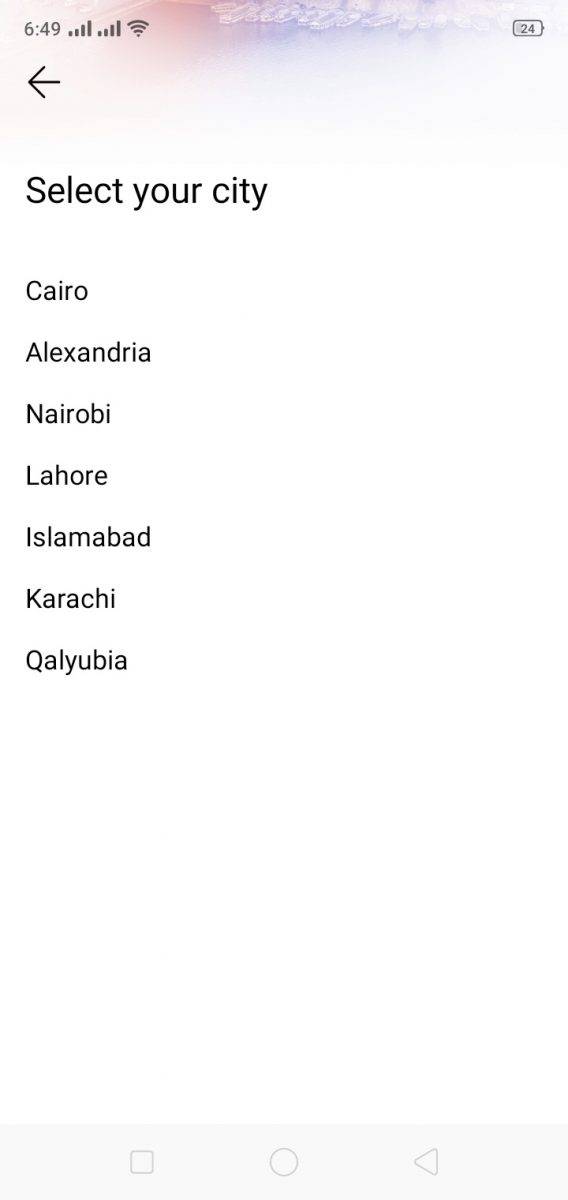The image size is (568, 1200).
Task: Pick Nairobi as the city
Action: 68,414
